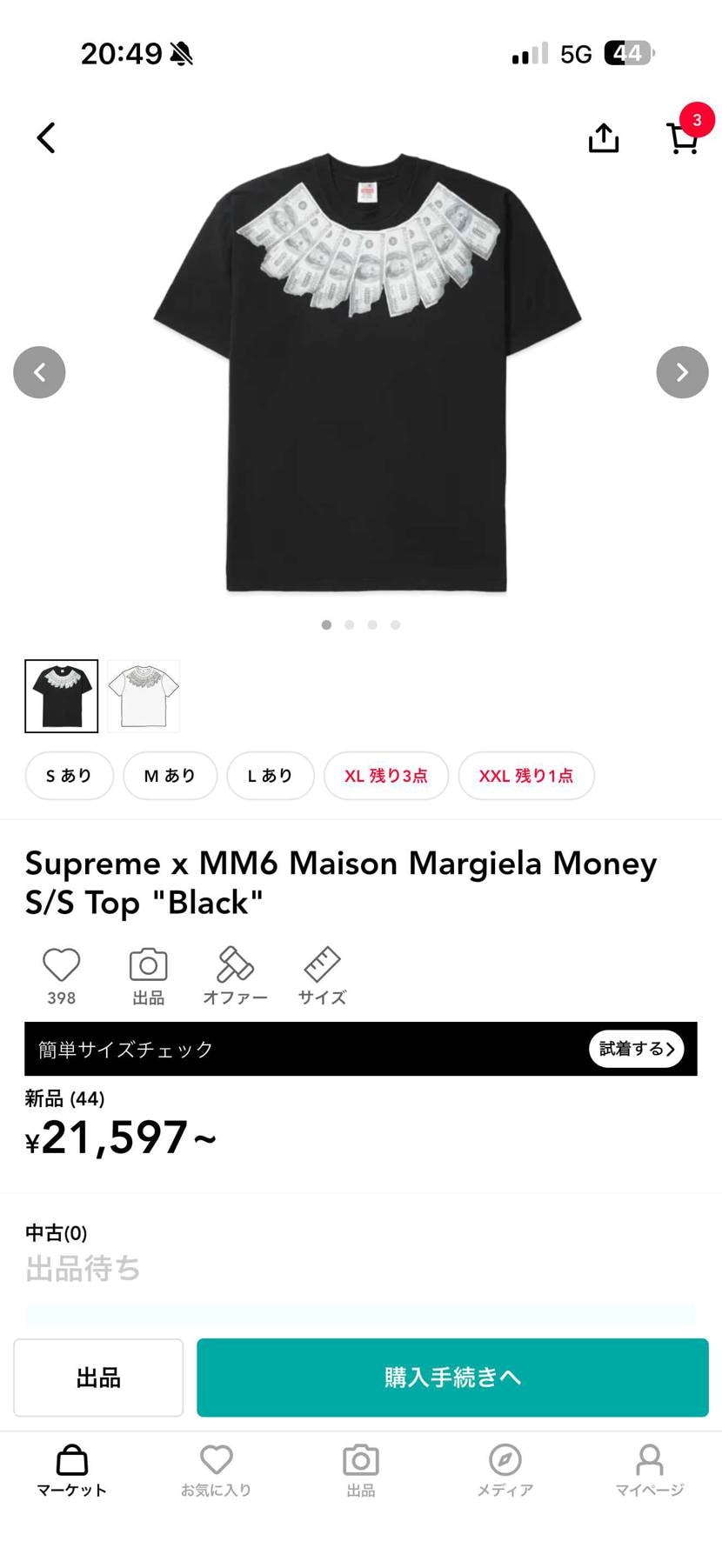Choose size L あり

tap(270, 775)
